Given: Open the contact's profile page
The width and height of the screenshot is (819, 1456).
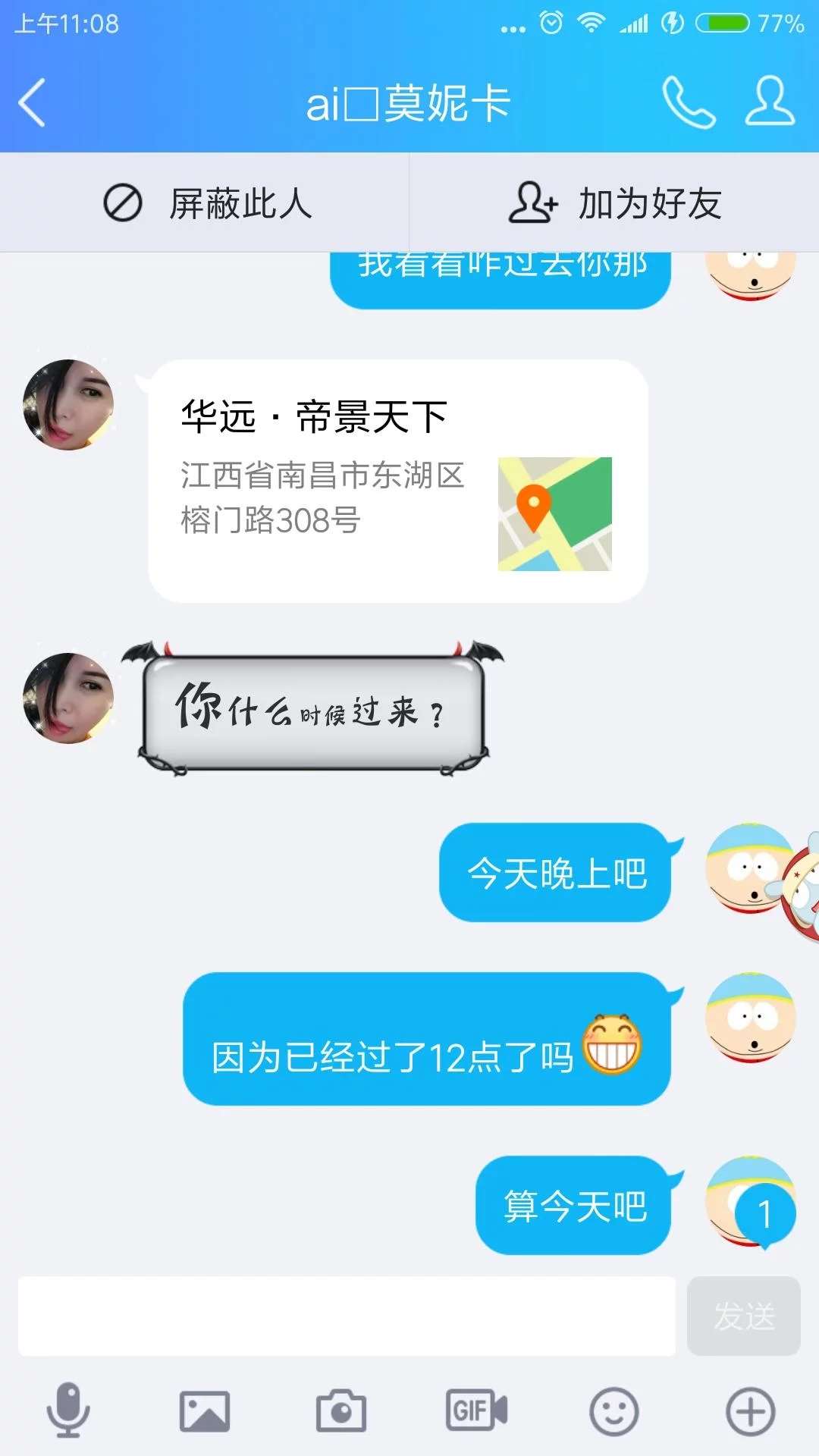Looking at the screenshot, I should [x=769, y=101].
